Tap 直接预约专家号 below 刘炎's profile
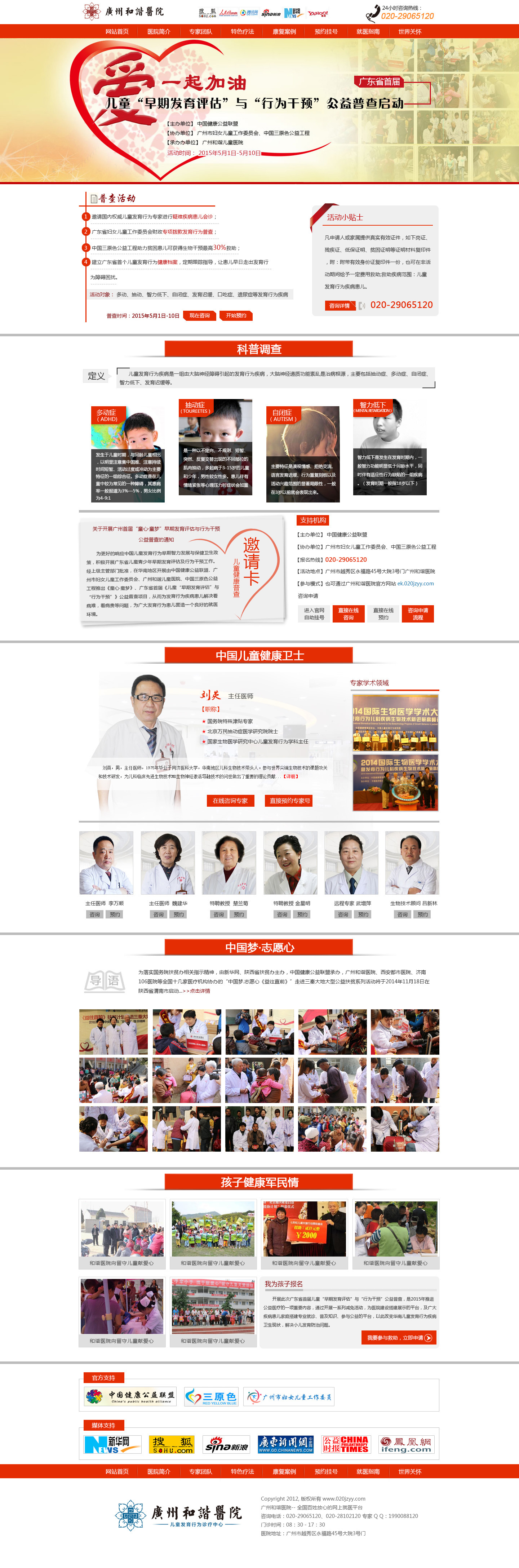 coord(290,801)
